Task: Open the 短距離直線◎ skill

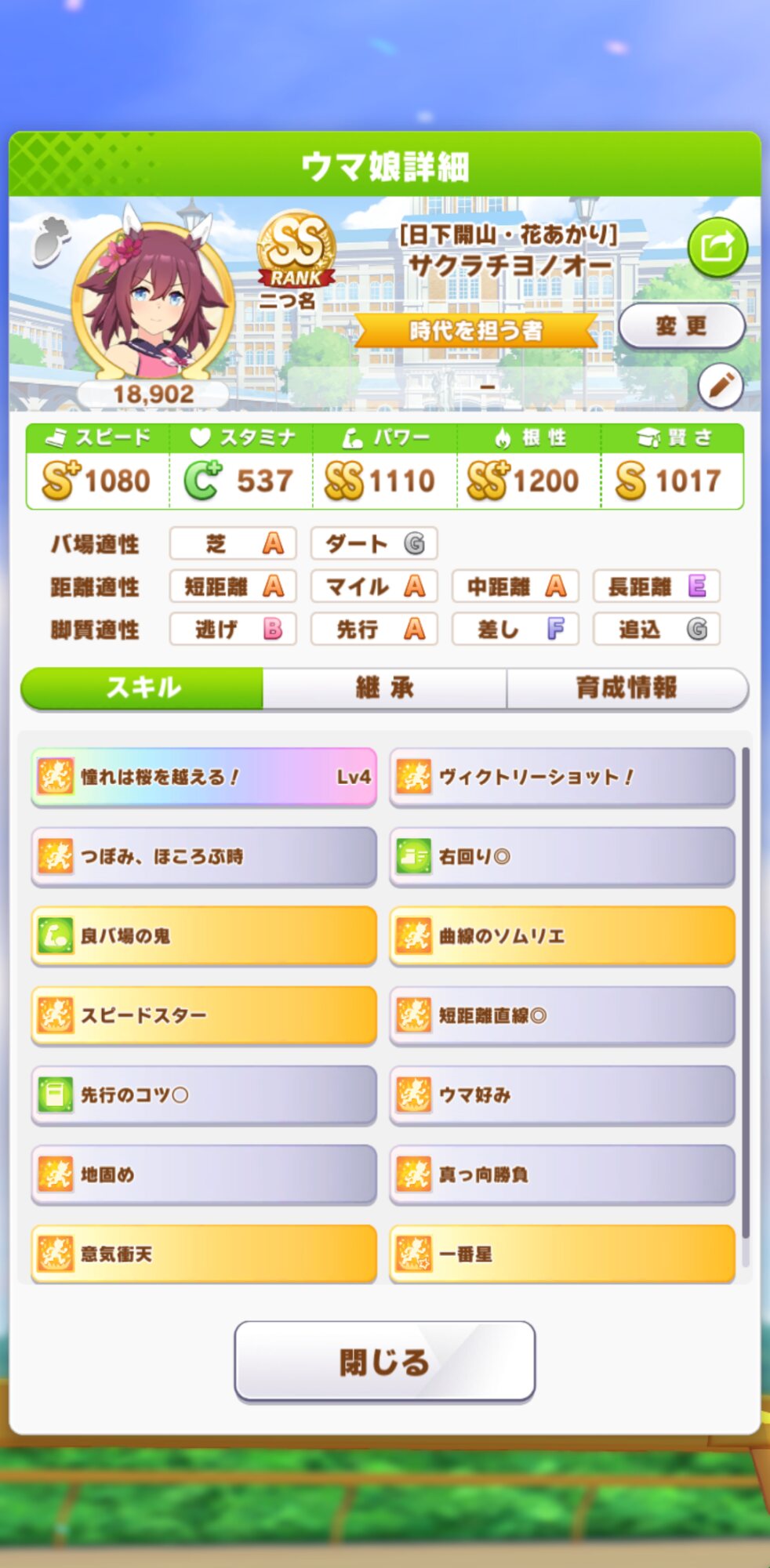Action: coord(561,1015)
